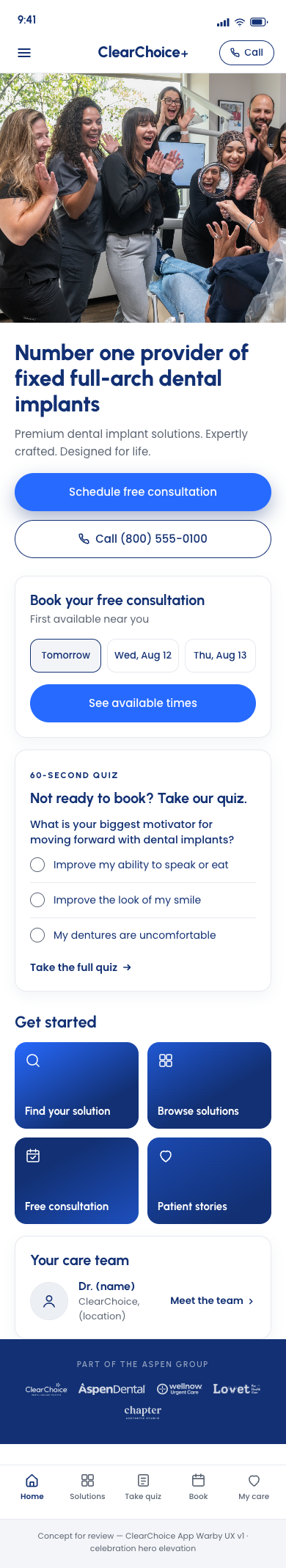Call (800) 555-0100
The height and width of the screenshot is (1568, 286).
(143, 539)
